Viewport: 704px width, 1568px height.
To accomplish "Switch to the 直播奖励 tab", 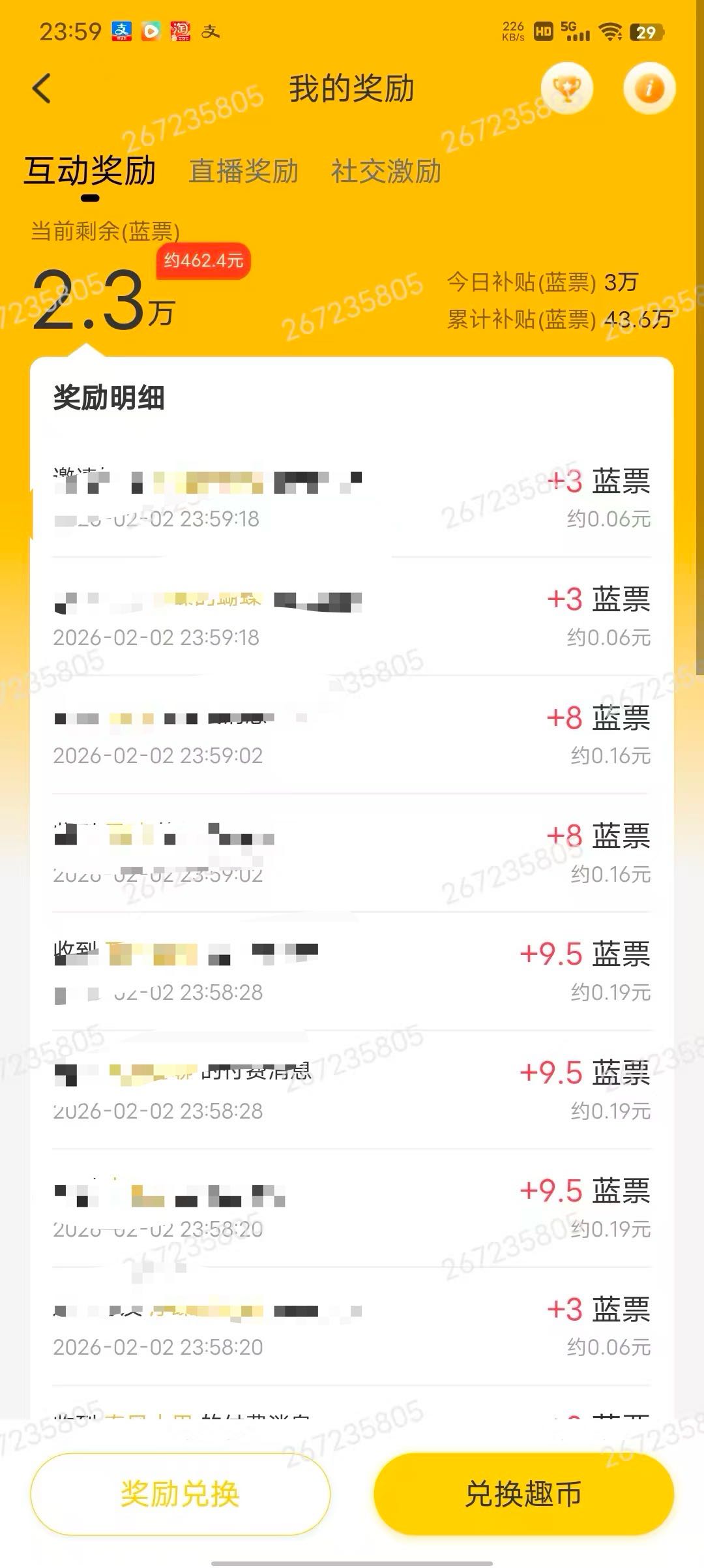I will [243, 172].
